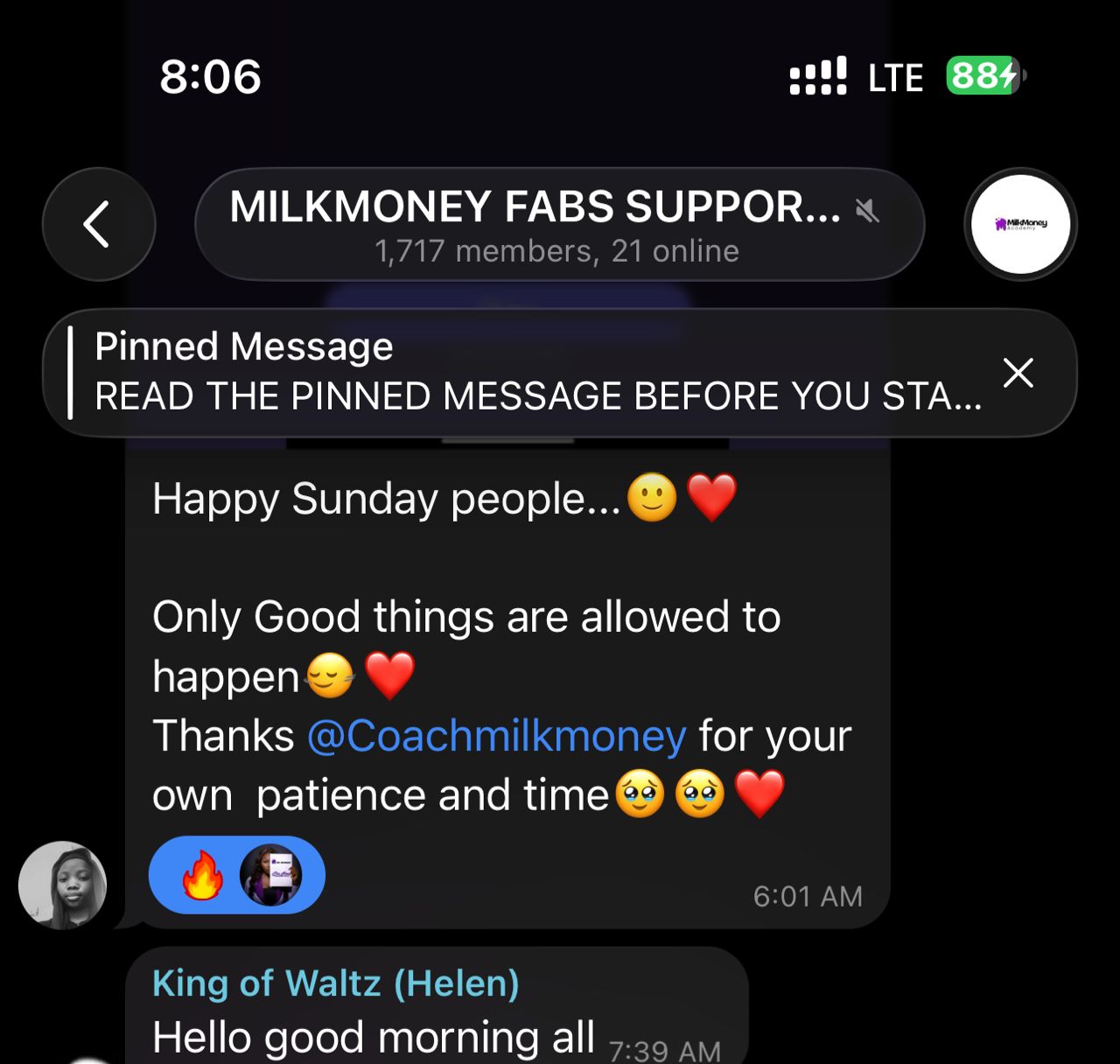Image resolution: width=1120 pixels, height=1064 pixels.
Task: Open the MilkMoney Academy group avatar
Action: point(1020,224)
